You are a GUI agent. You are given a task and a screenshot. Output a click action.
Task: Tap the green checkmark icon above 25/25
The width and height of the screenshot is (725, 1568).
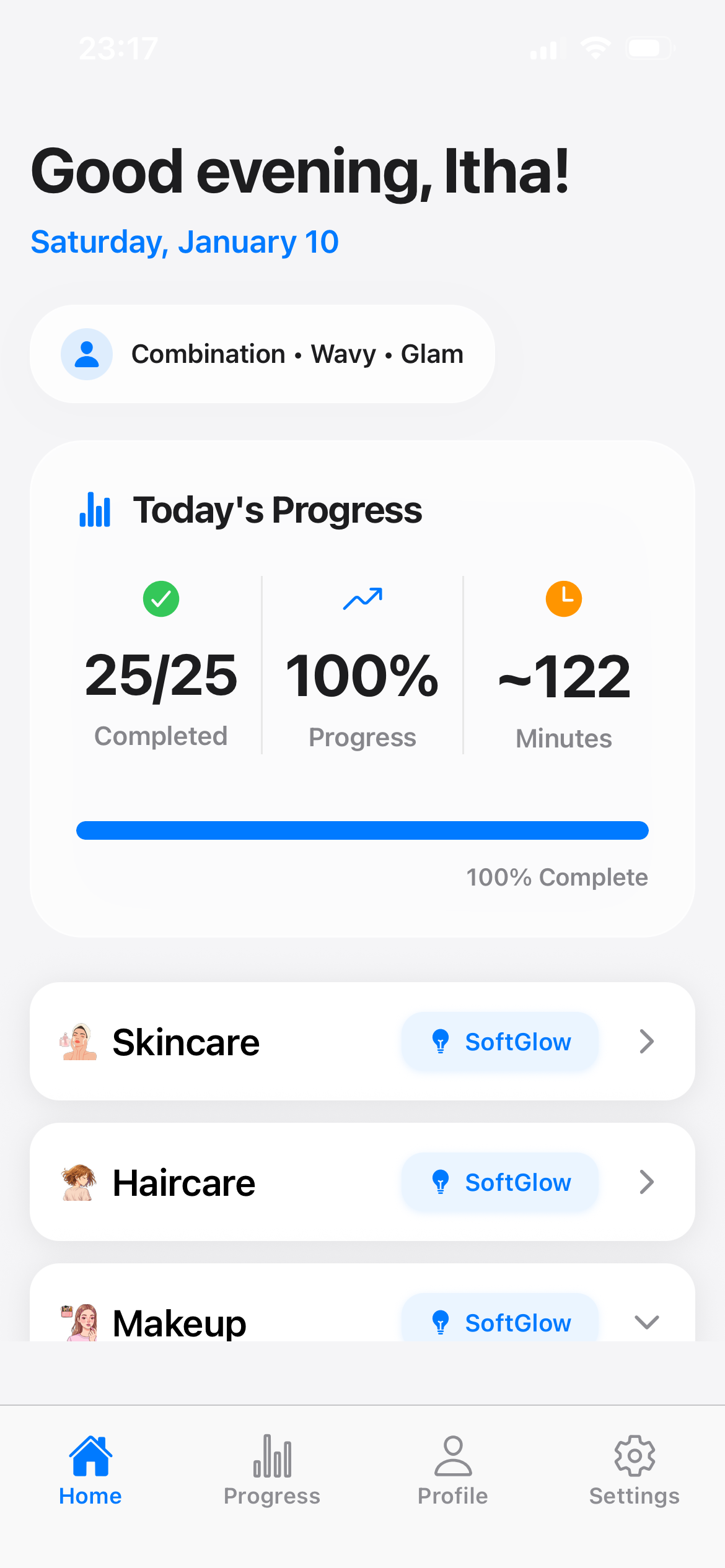point(160,598)
